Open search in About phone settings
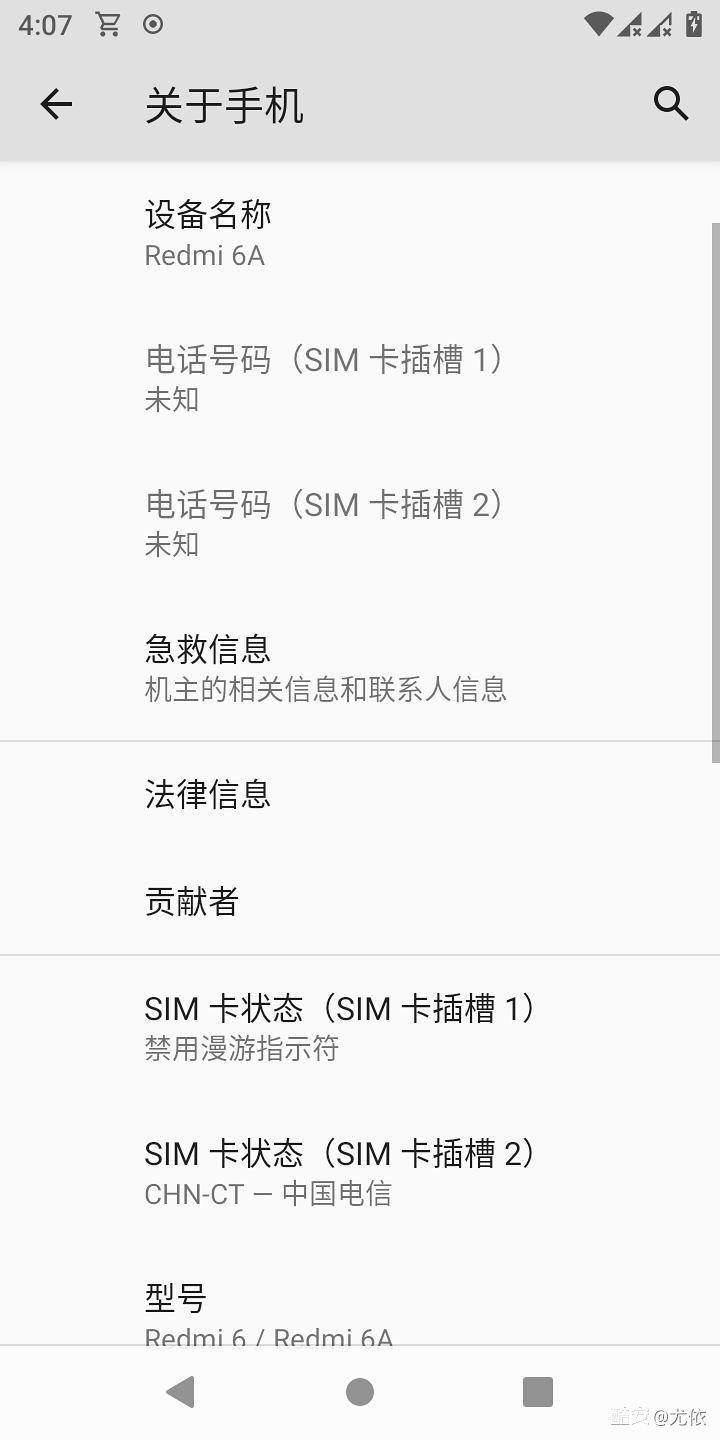Image resolution: width=720 pixels, height=1440 pixels. [x=671, y=104]
